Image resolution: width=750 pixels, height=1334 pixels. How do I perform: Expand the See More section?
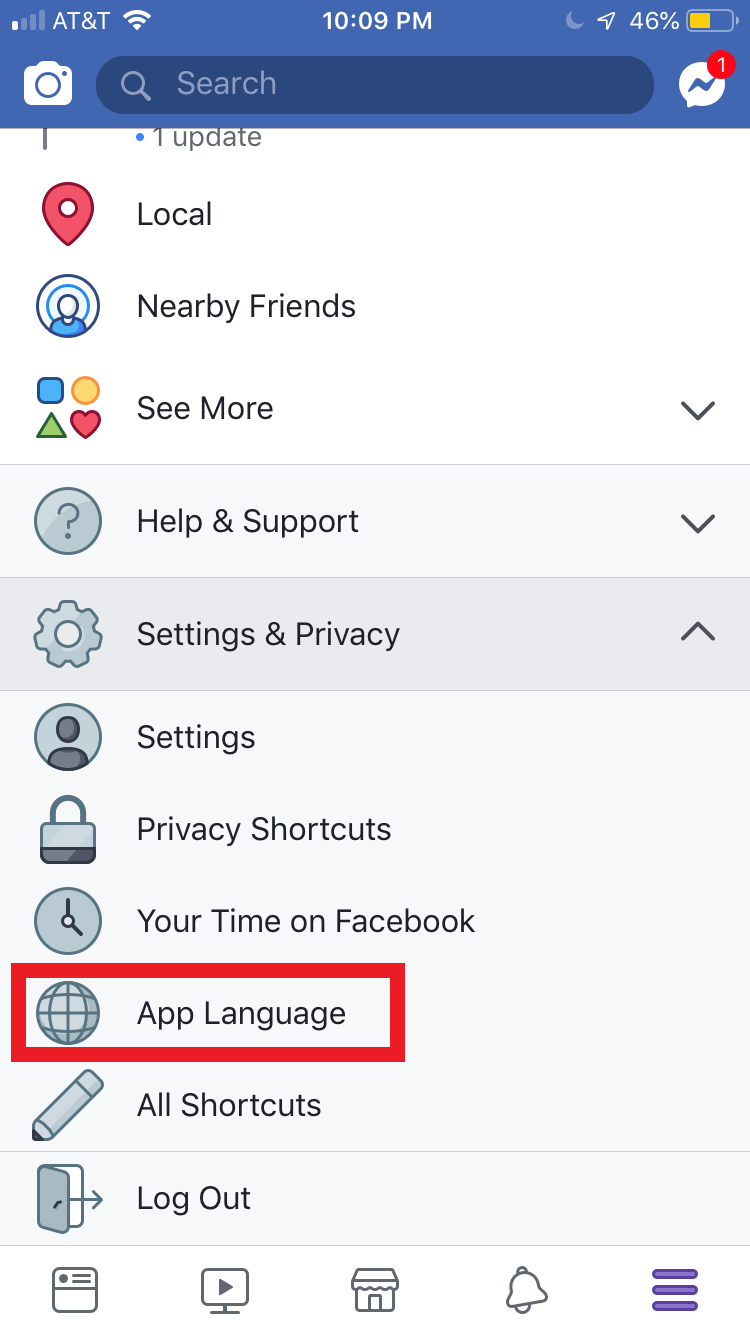(375, 409)
